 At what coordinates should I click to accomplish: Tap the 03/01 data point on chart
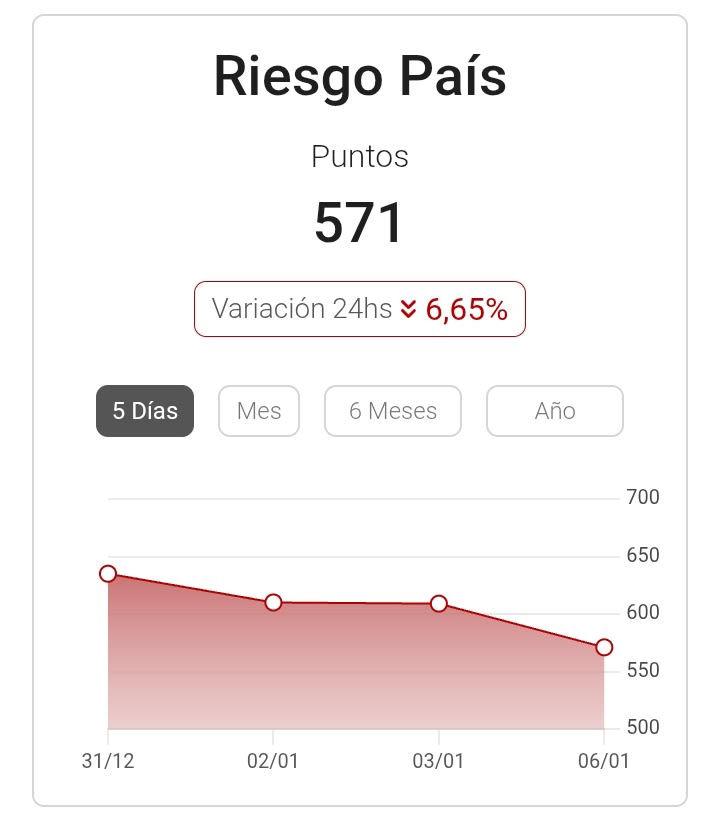click(438, 603)
